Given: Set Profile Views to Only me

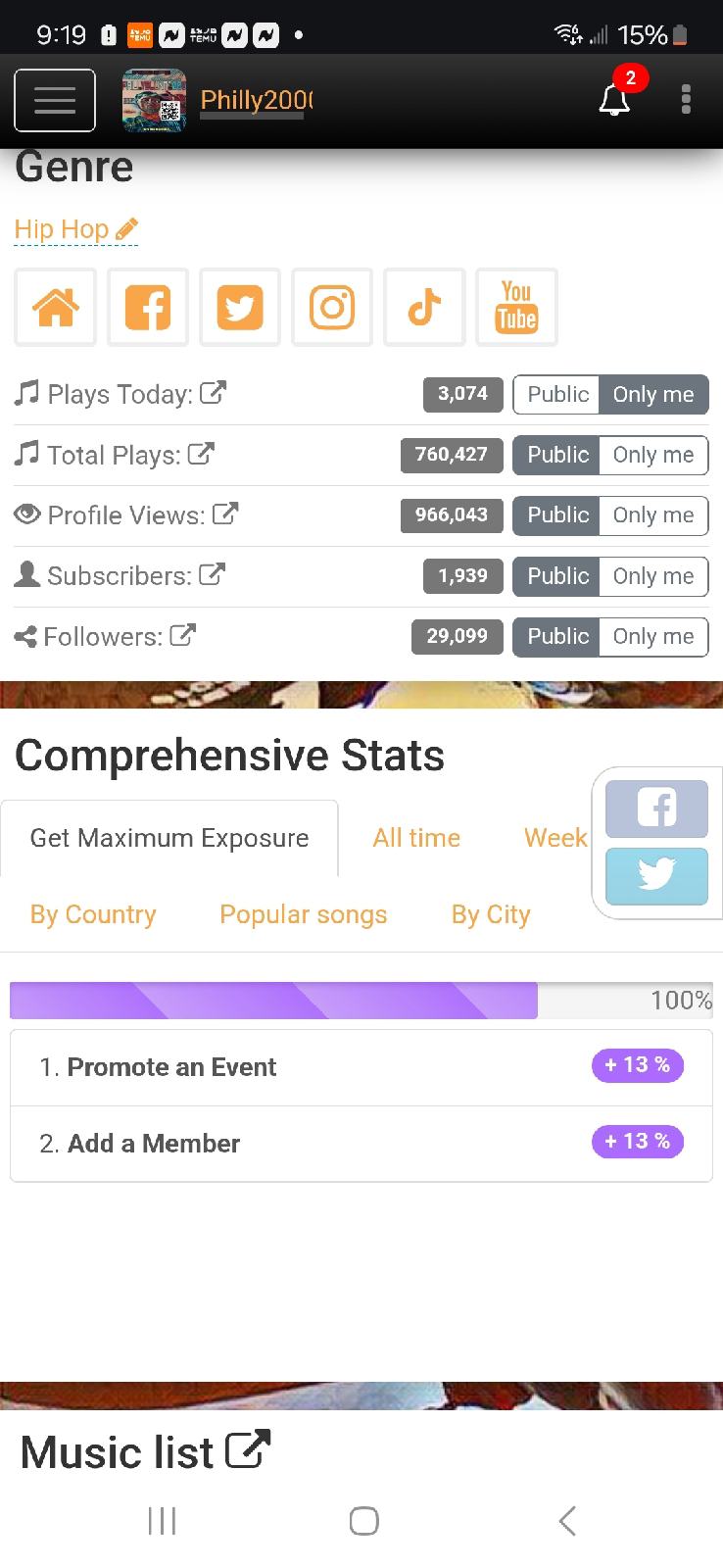Looking at the screenshot, I should (653, 515).
